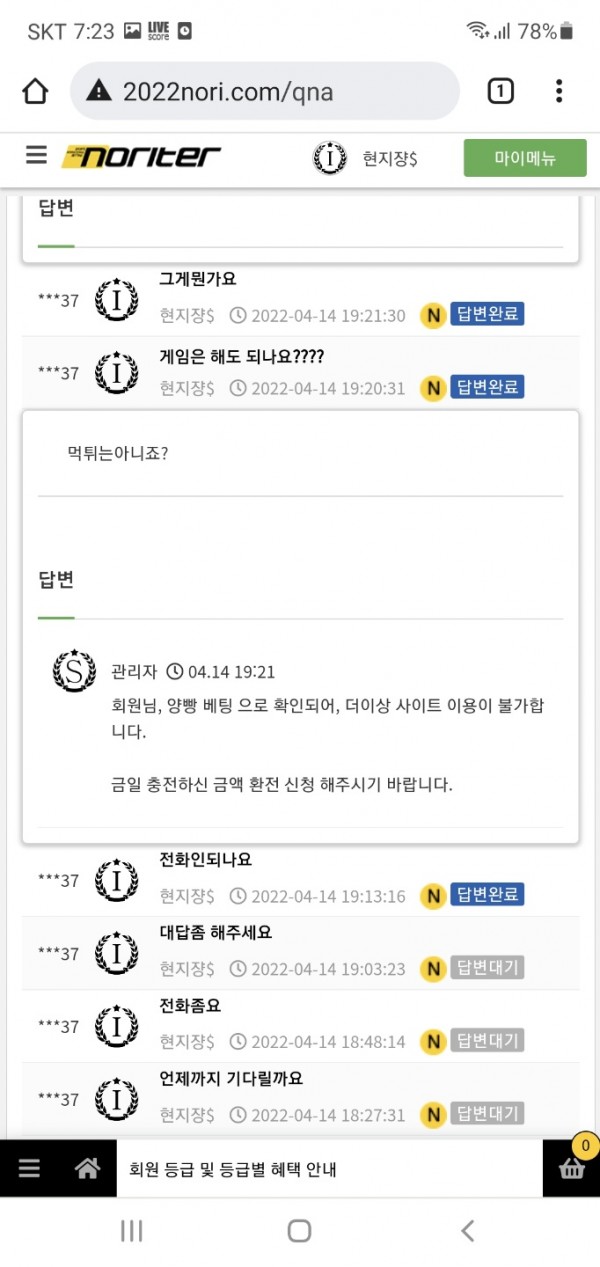
Task: Open the question titled 전화좀요
Action: 190,1005
